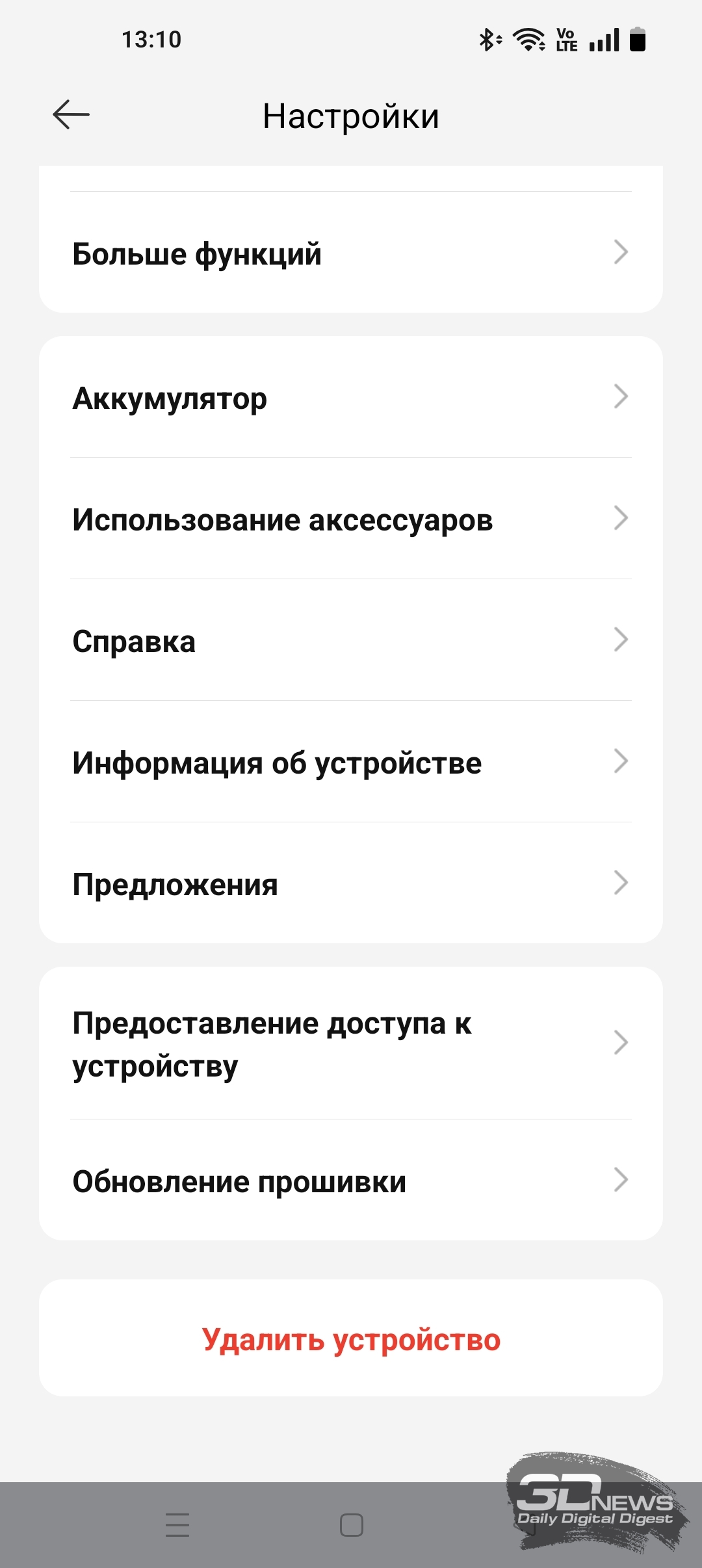The height and width of the screenshot is (1568, 702).
Task: Go back using the top arrow
Action: tap(71, 115)
